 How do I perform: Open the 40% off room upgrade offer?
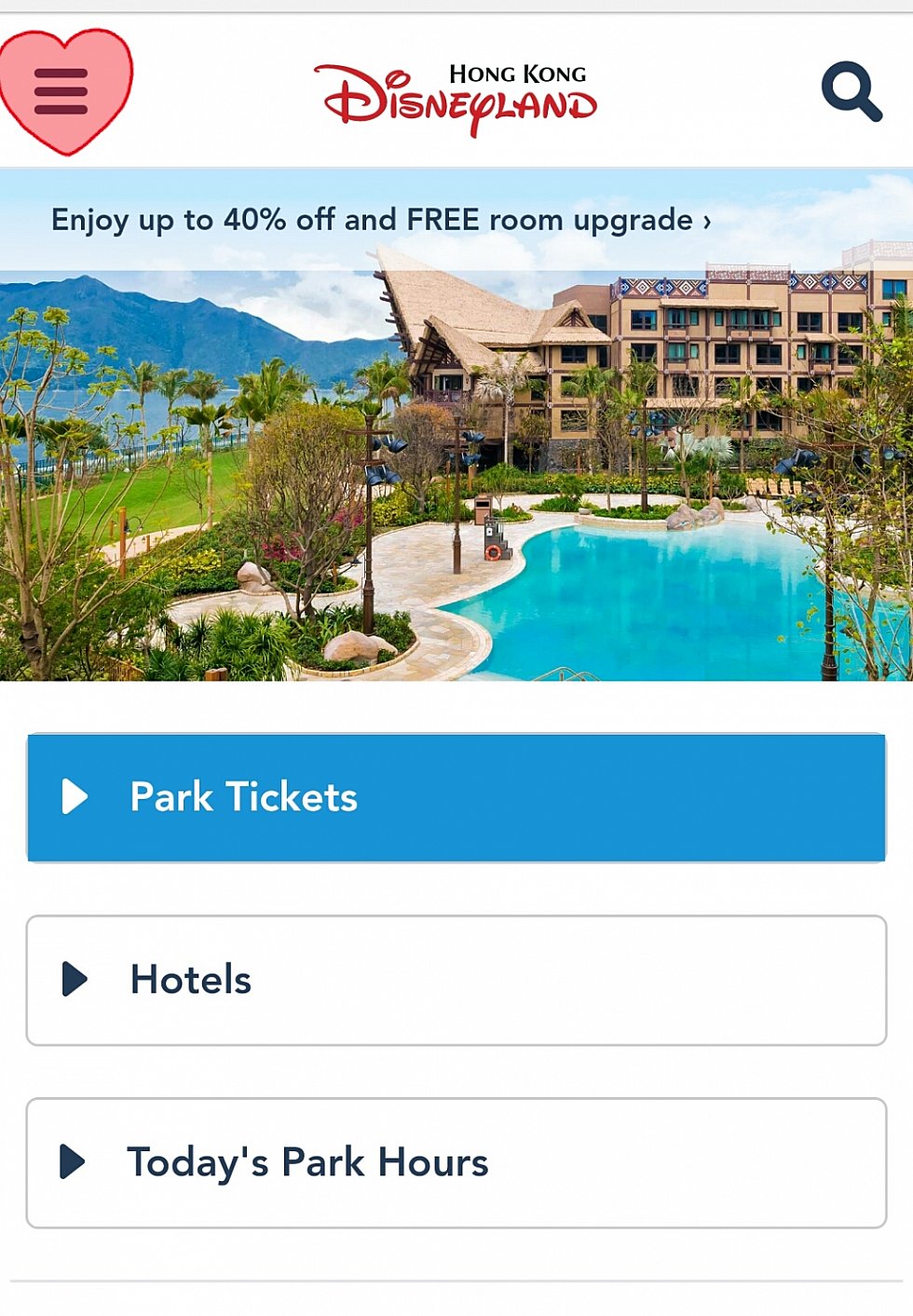(380, 221)
